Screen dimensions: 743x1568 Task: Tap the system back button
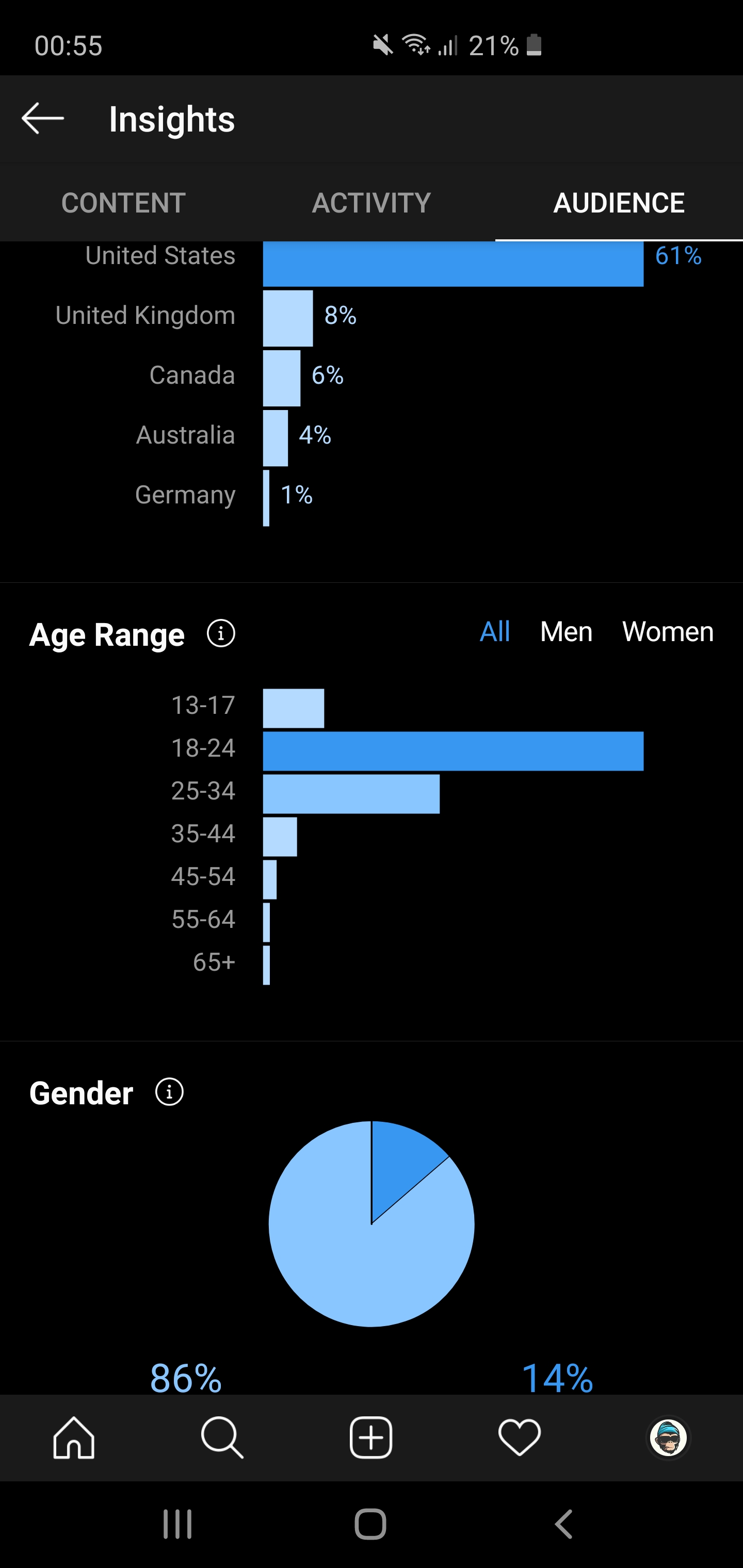click(564, 1524)
